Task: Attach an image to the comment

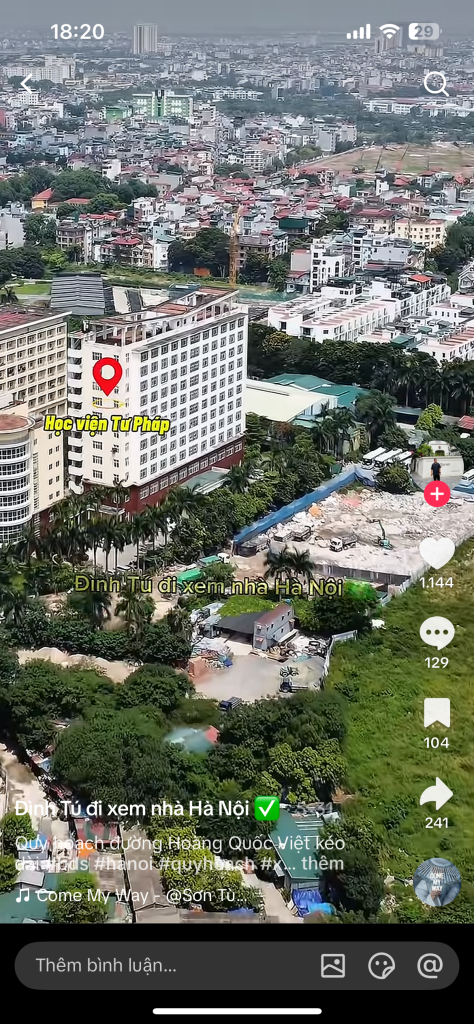Action: point(333,965)
